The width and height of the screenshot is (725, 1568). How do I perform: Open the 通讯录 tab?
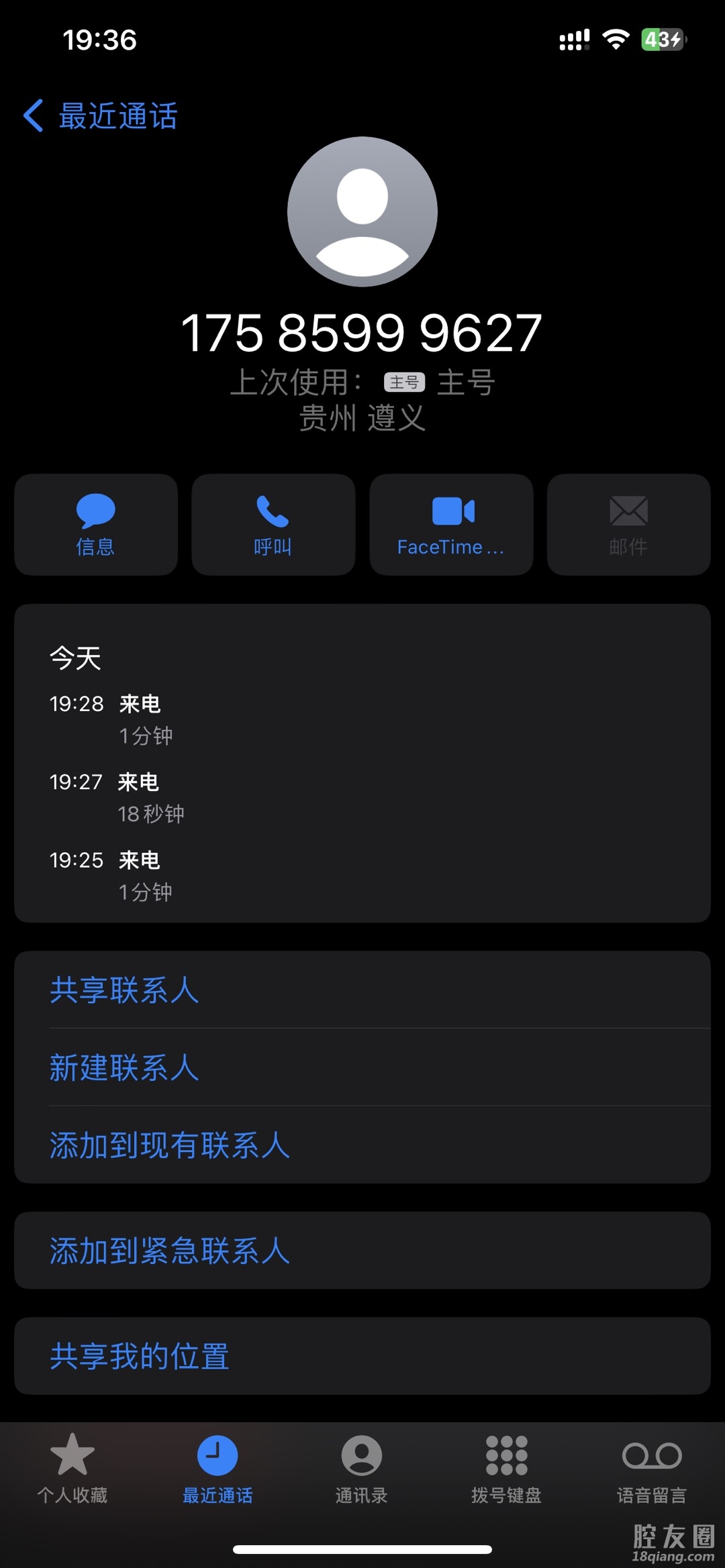click(x=362, y=1467)
